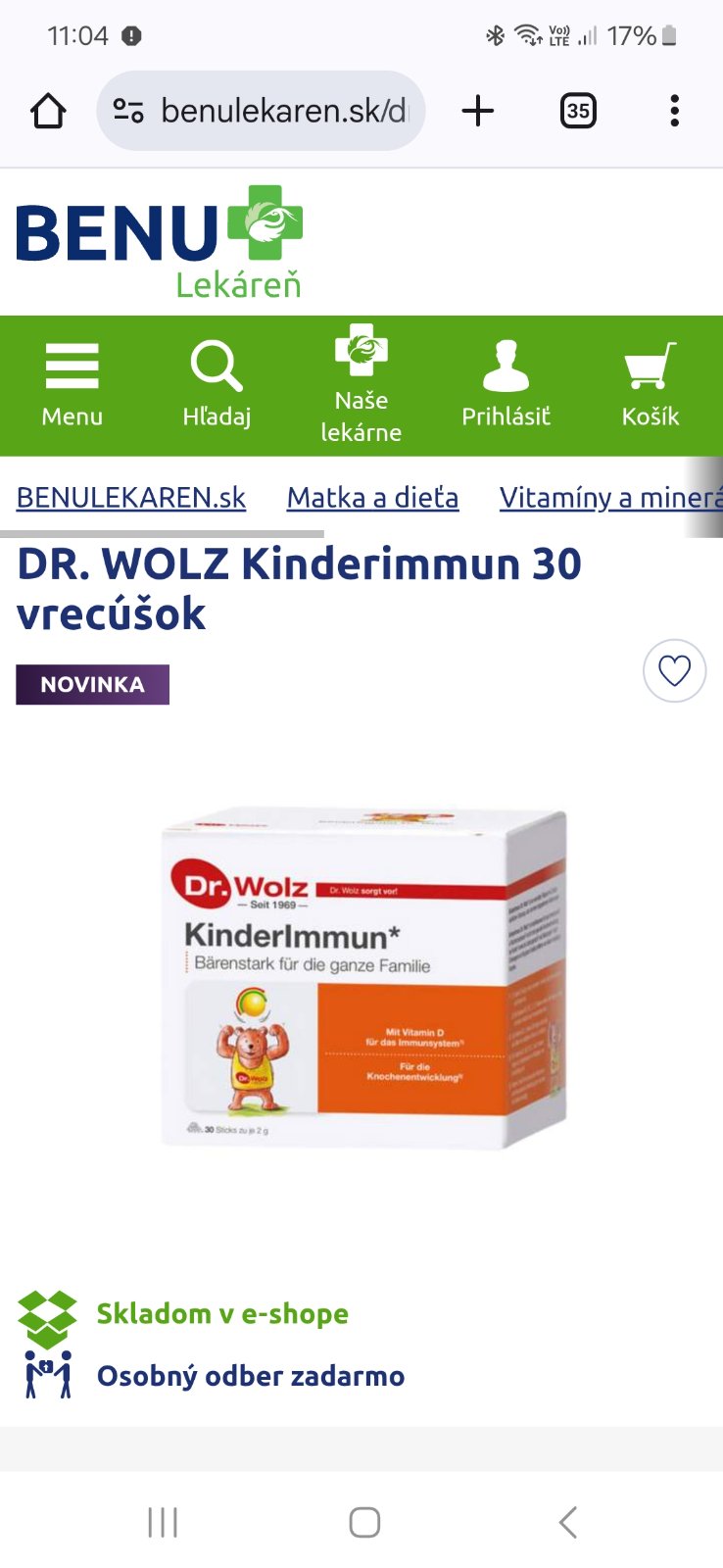Image resolution: width=723 pixels, height=1568 pixels.
Task: Tap the benulekaren.sk address bar
Action: pos(261,111)
